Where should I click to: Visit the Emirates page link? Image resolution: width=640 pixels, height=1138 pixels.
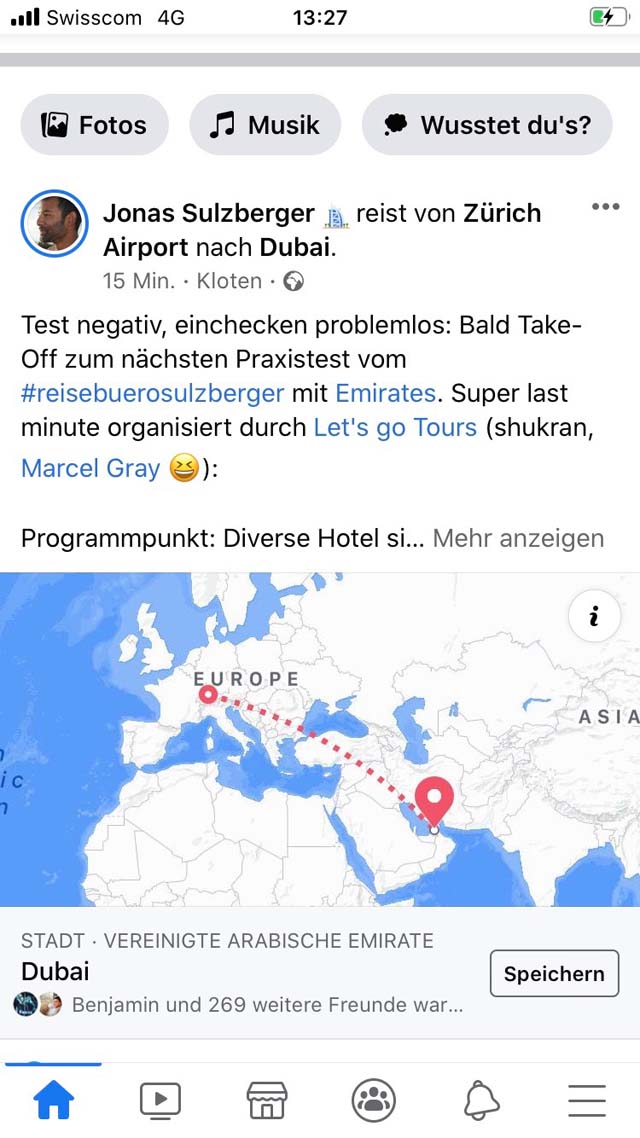click(x=385, y=393)
